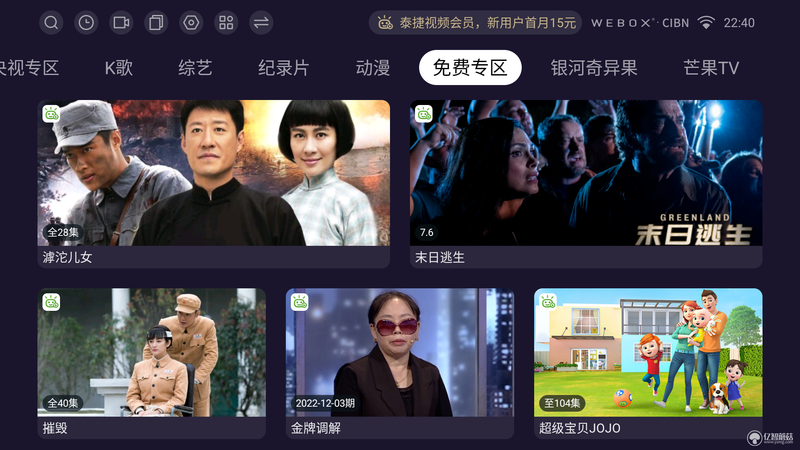The height and width of the screenshot is (450, 800).
Task: Switch to the 纪录片 tab
Action: [x=283, y=68]
